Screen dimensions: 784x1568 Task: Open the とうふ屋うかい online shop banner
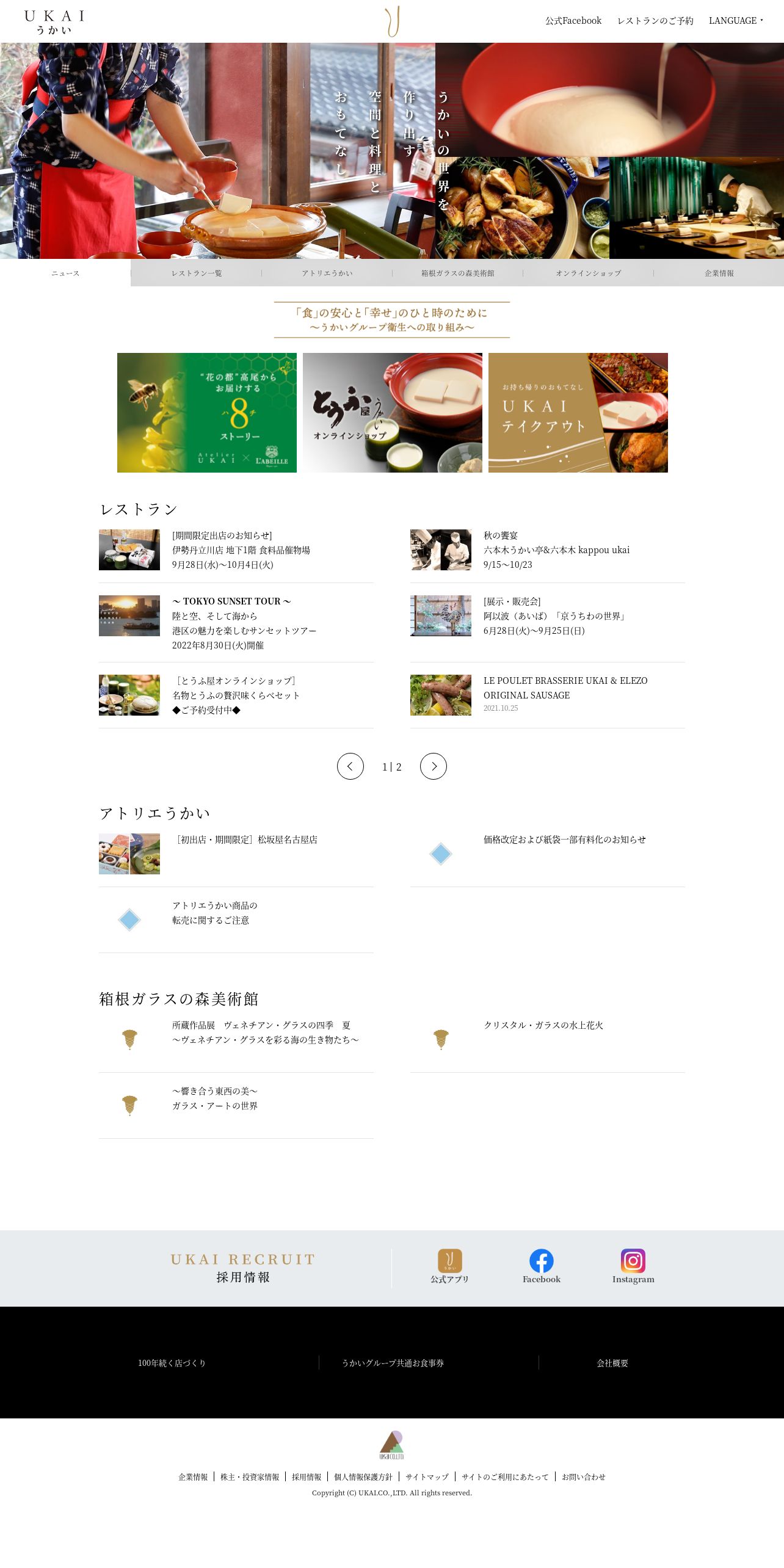point(392,412)
